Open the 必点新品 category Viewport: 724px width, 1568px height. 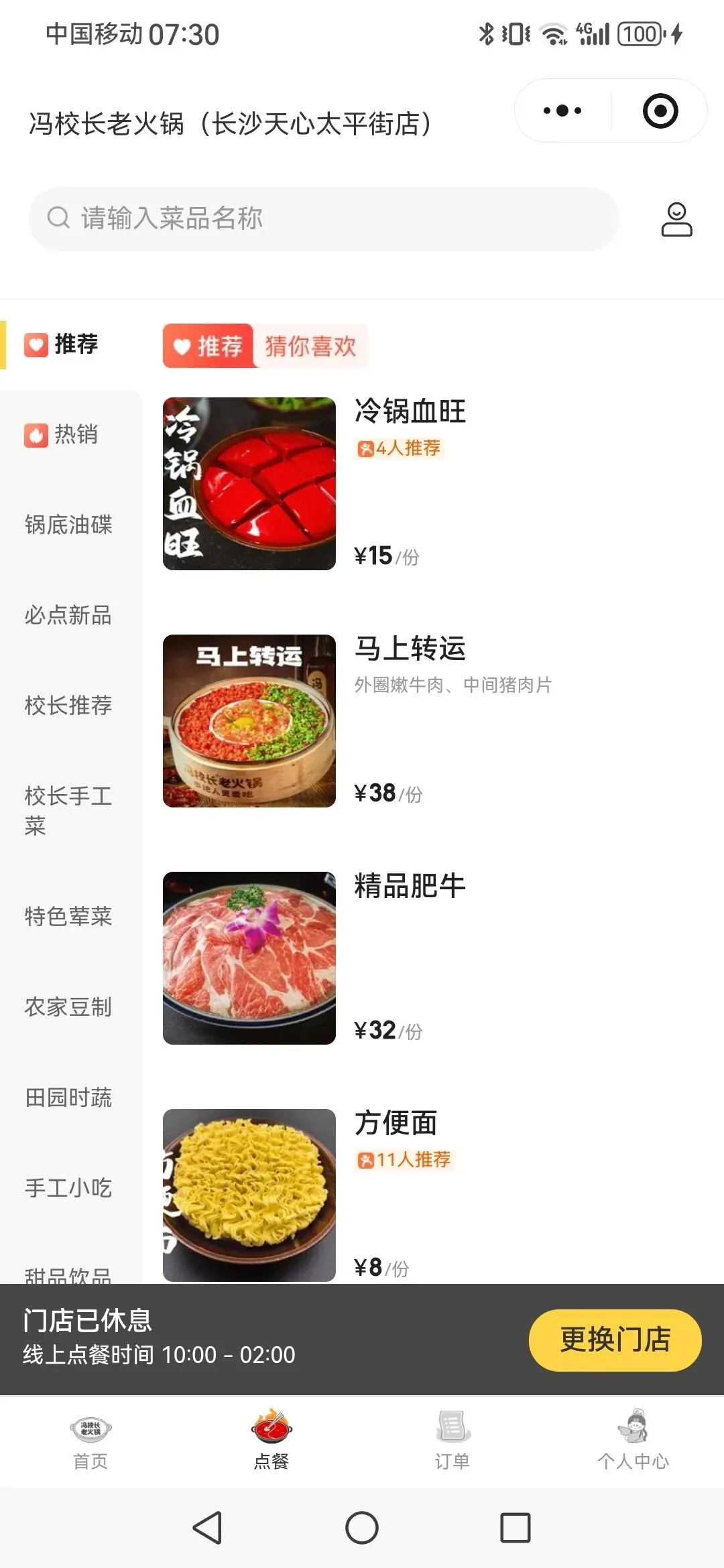(68, 615)
